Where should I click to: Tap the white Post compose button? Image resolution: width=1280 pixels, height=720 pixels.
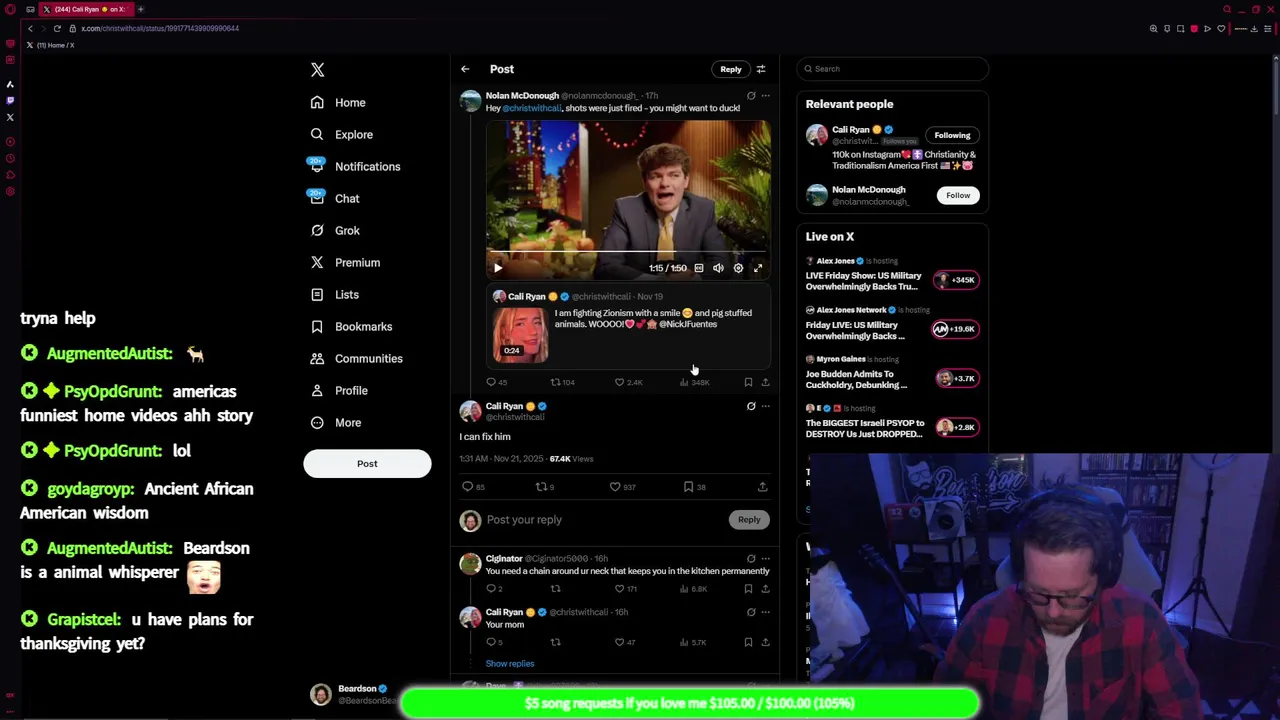(367, 463)
